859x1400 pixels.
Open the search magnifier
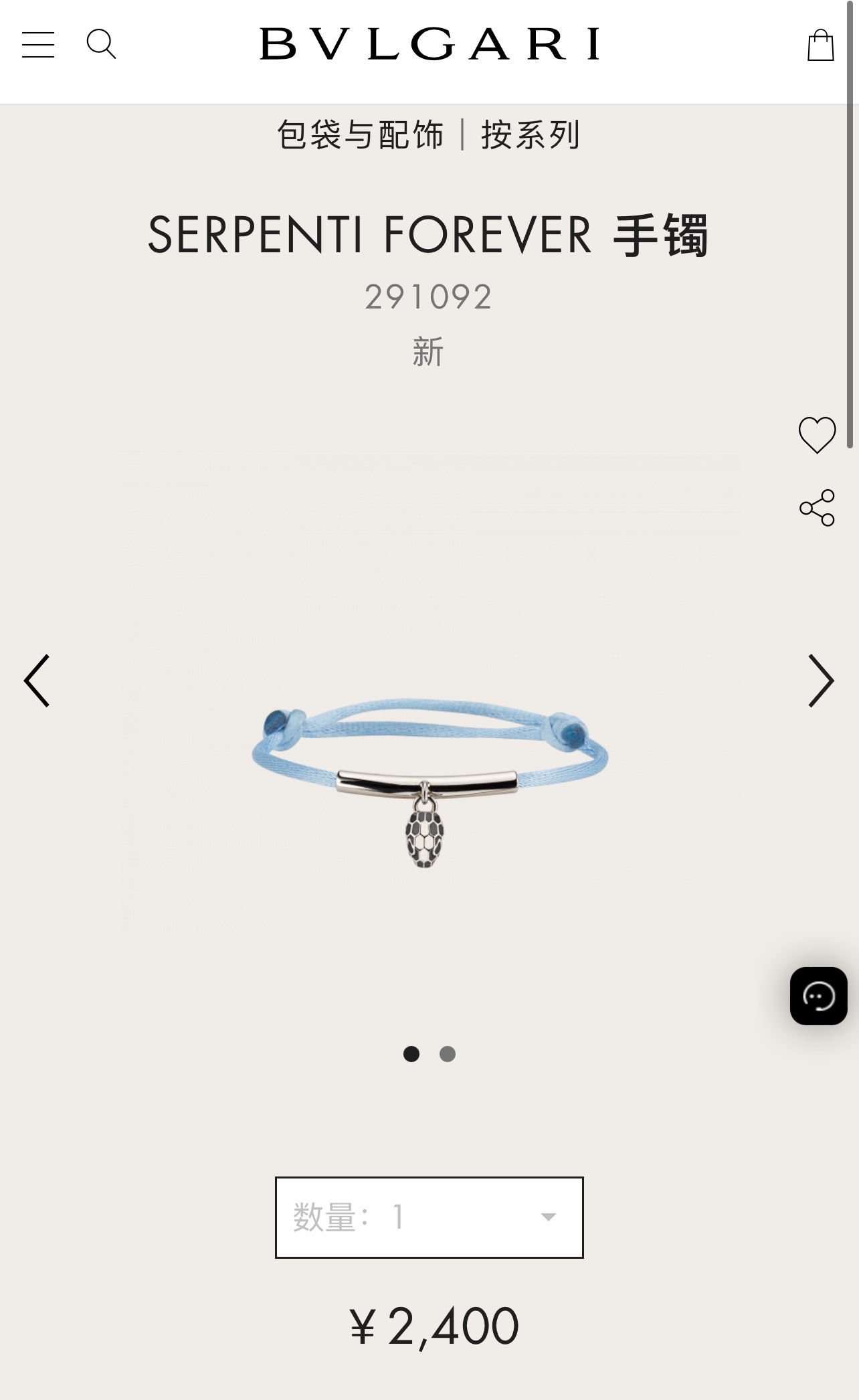pos(101,44)
